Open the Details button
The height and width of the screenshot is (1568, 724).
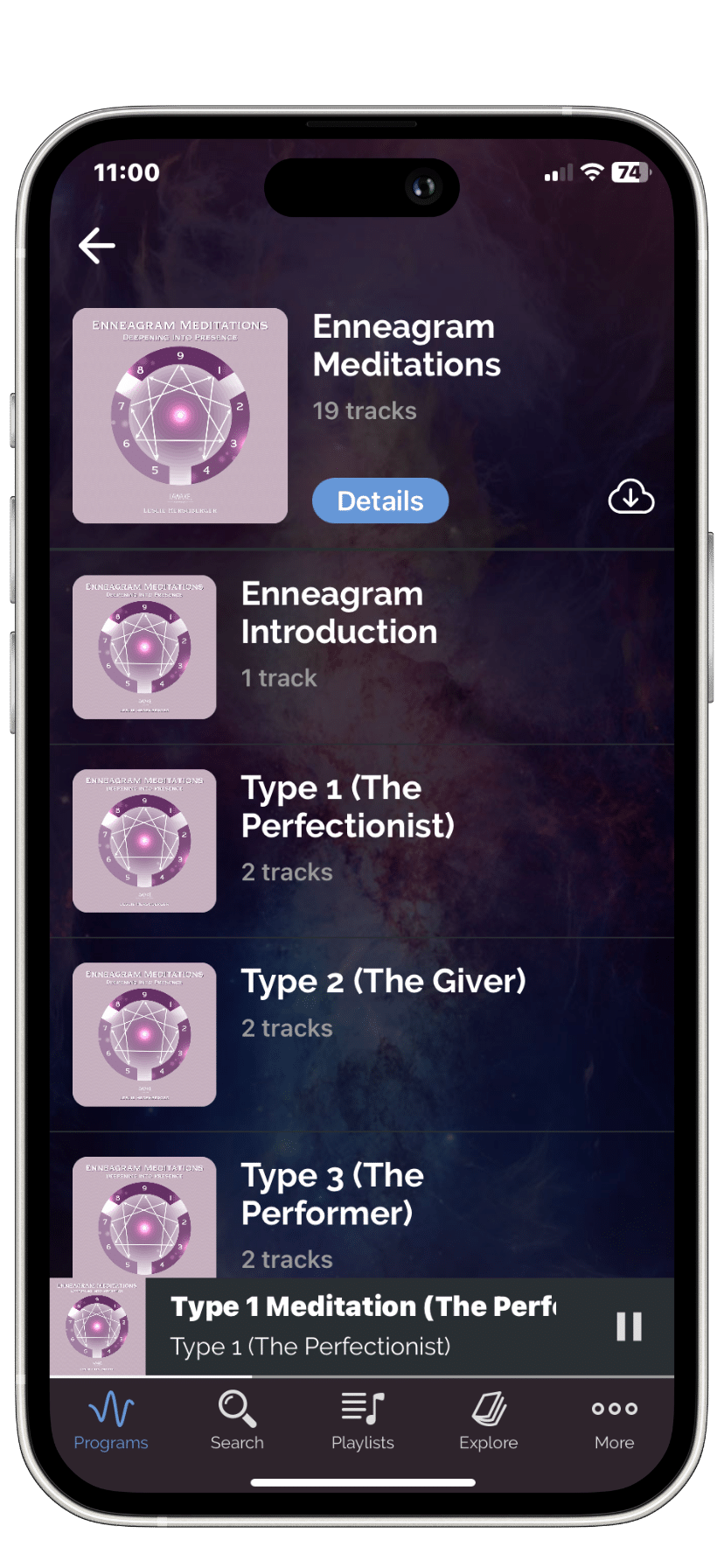click(380, 500)
